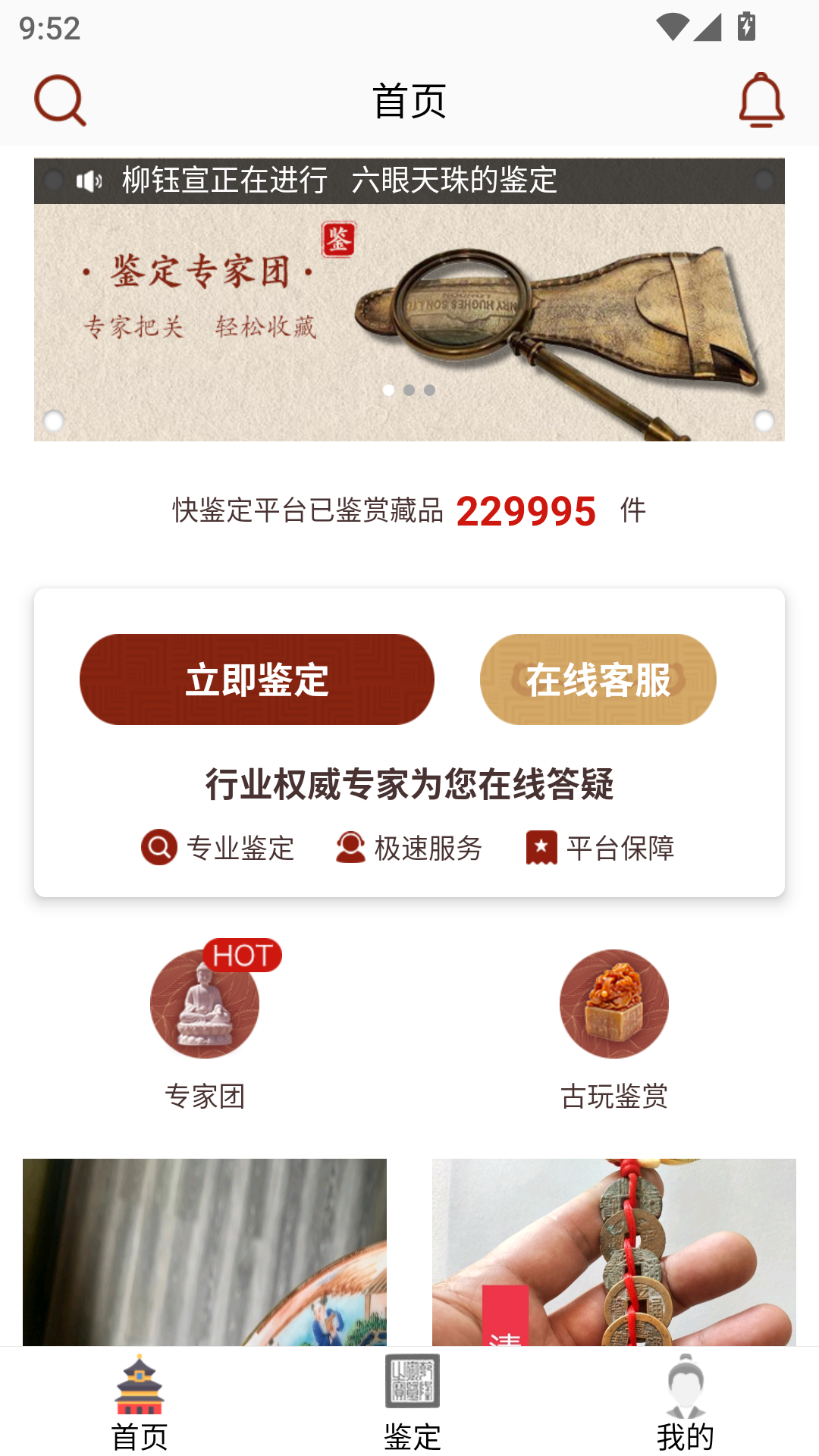Open notifications via the bell icon

click(x=761, y=99)
